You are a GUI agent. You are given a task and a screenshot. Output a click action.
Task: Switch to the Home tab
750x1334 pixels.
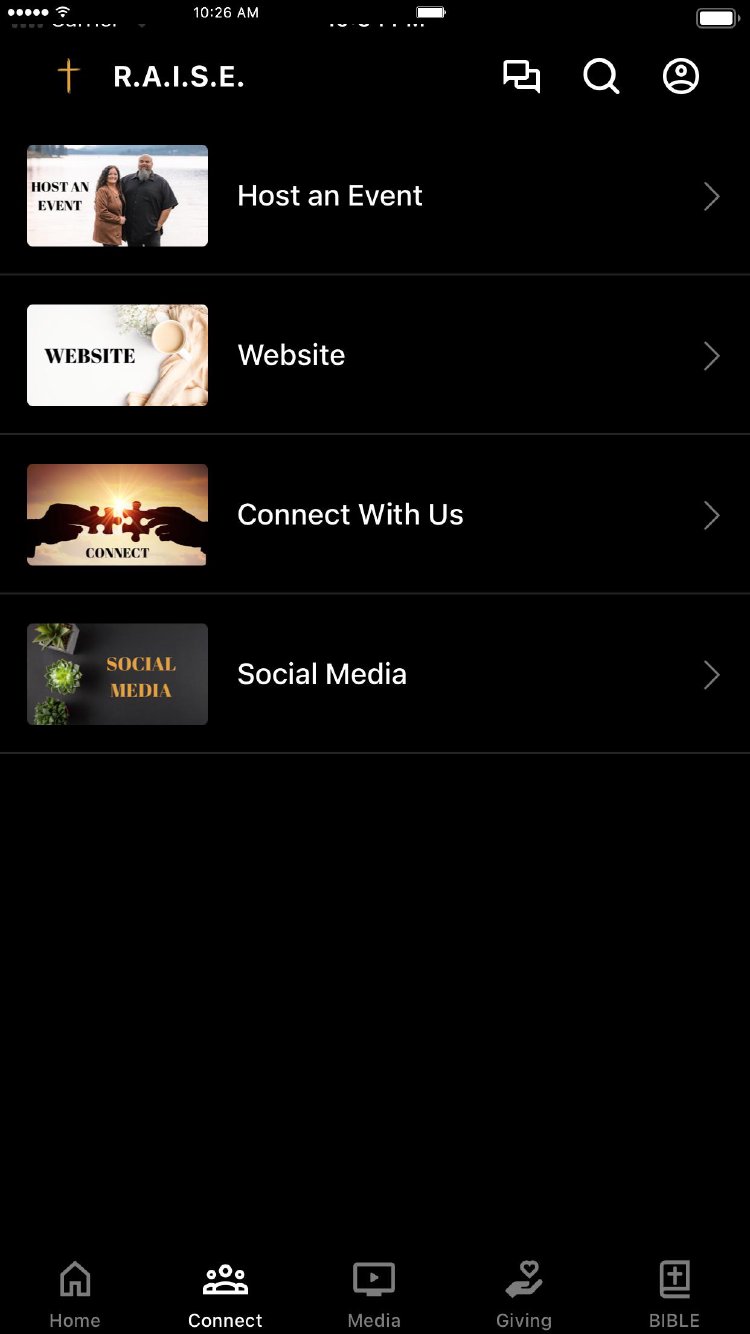pos(75,1294)
